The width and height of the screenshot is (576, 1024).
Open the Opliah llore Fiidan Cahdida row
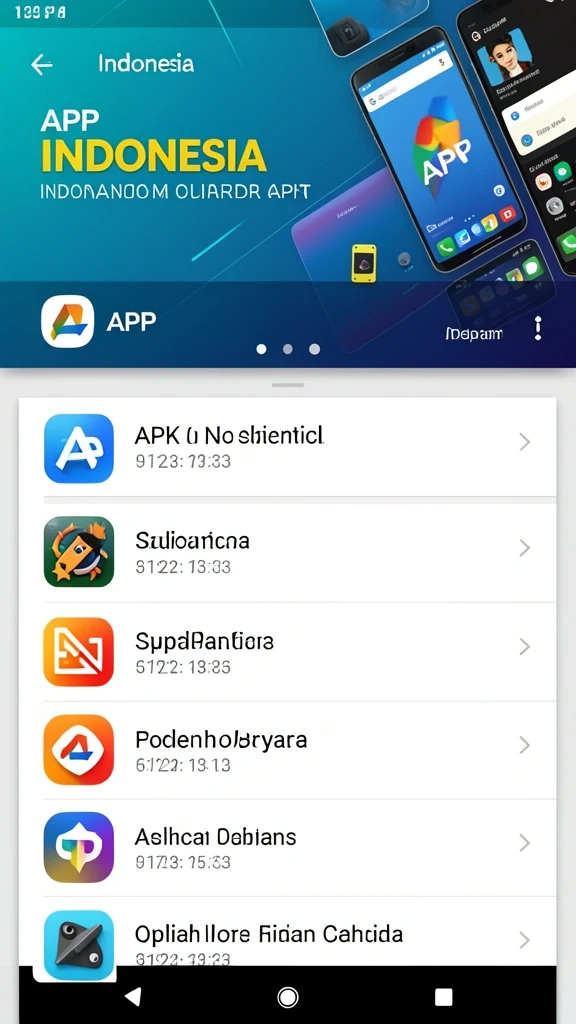tap(287, 932)
